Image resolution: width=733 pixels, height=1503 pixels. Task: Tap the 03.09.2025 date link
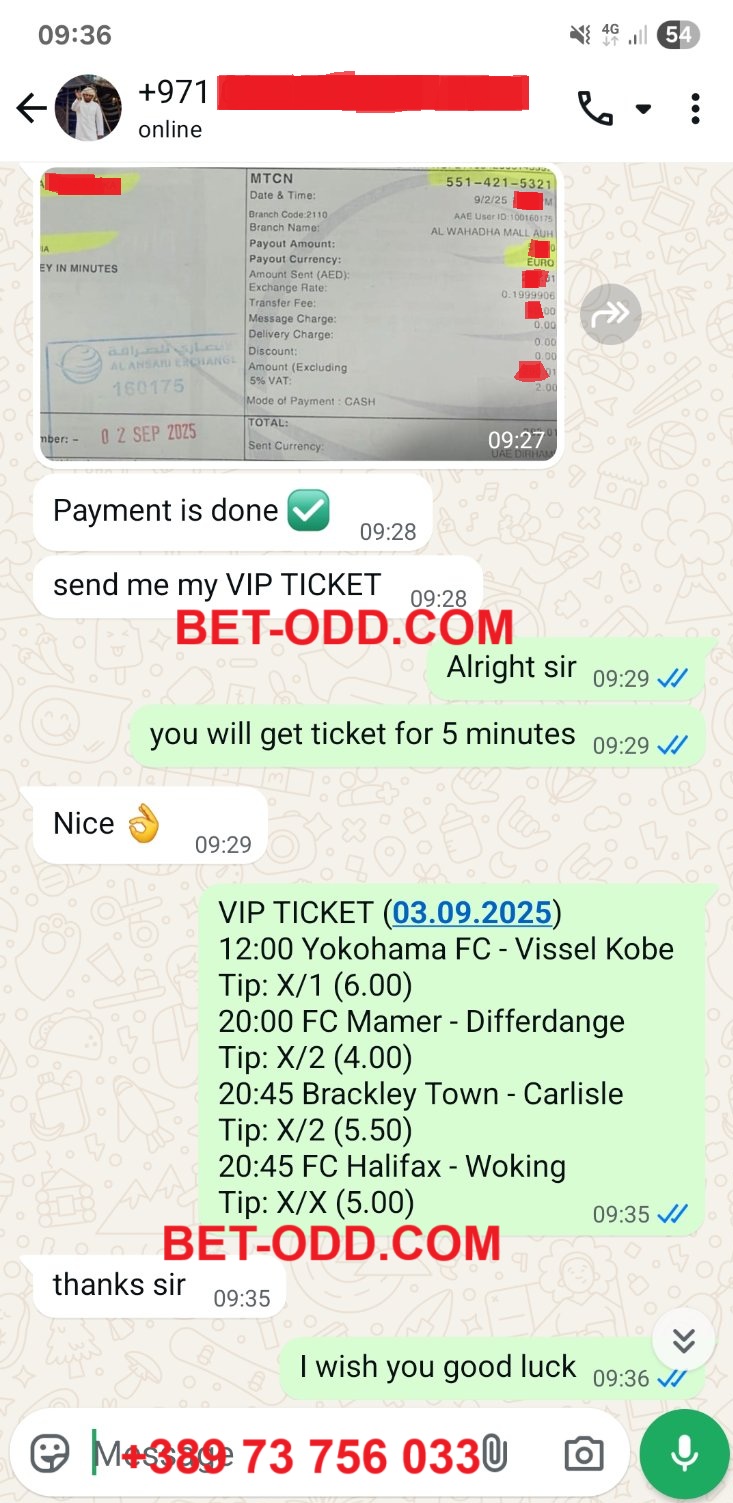(x=472, y=912)
